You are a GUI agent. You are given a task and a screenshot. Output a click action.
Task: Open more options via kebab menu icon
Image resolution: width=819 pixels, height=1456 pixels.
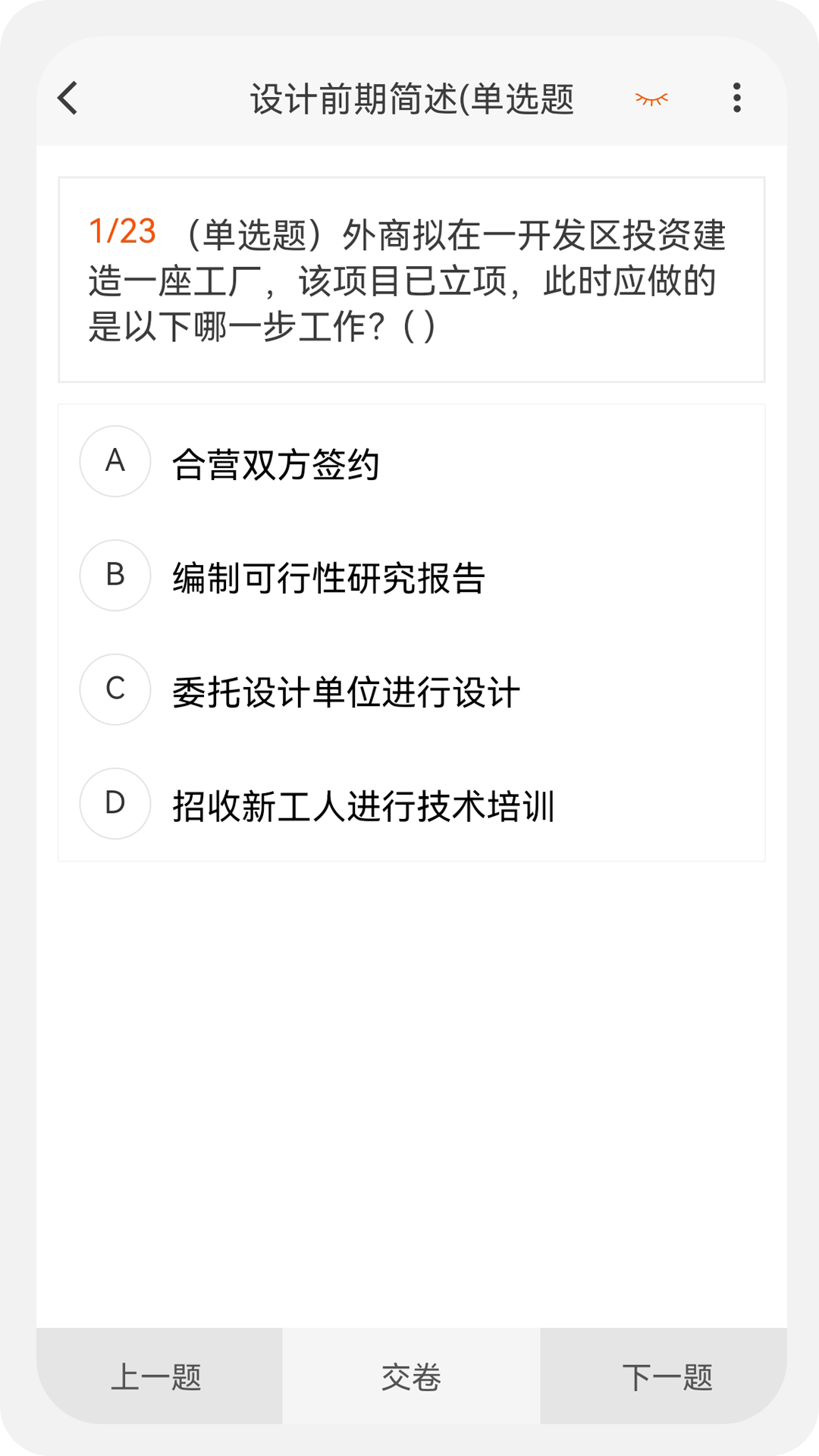tap(735, 99)
